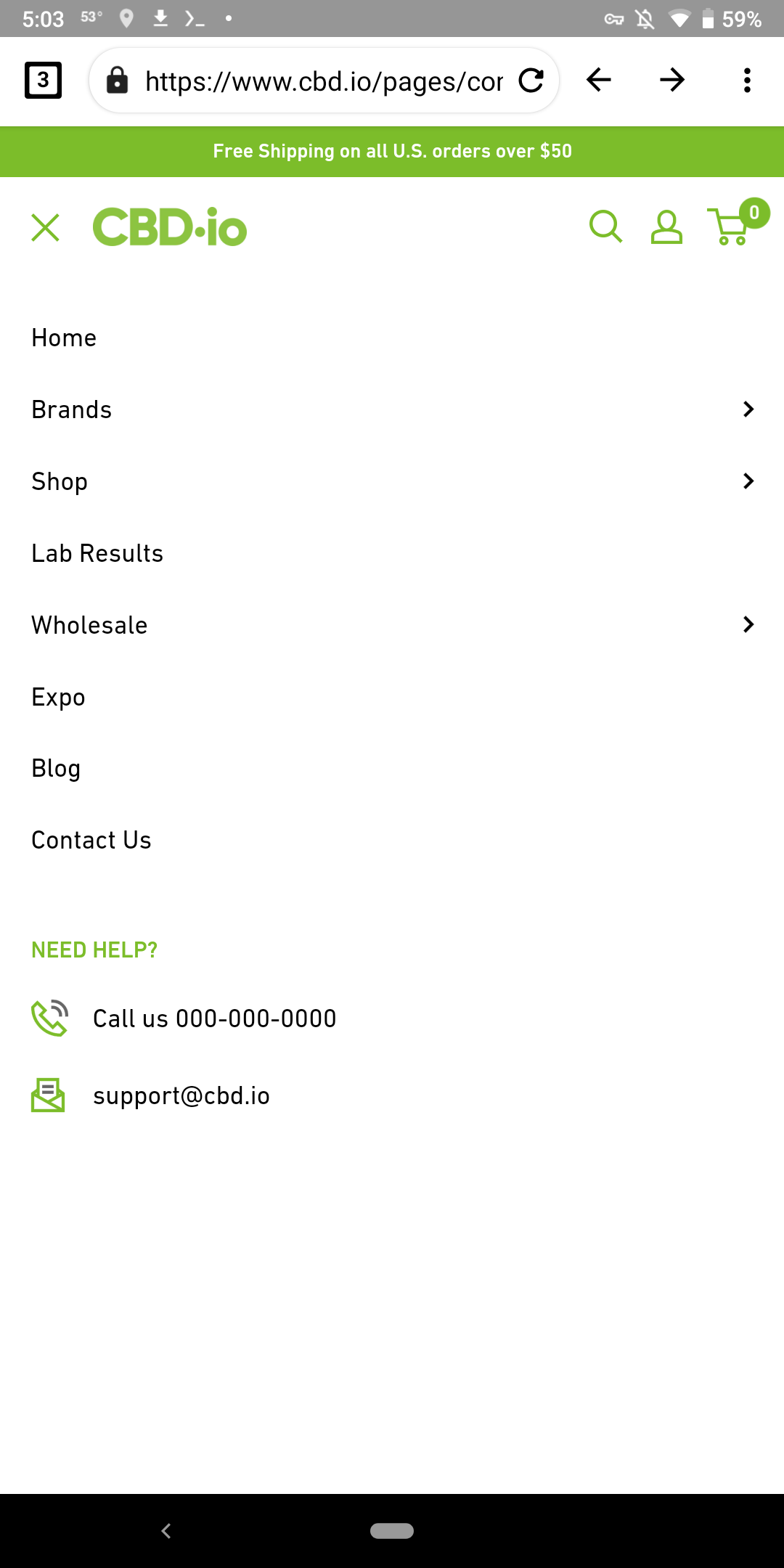Select Contact Us
This screenshot has height=1568, width=784.
point(91,840)
